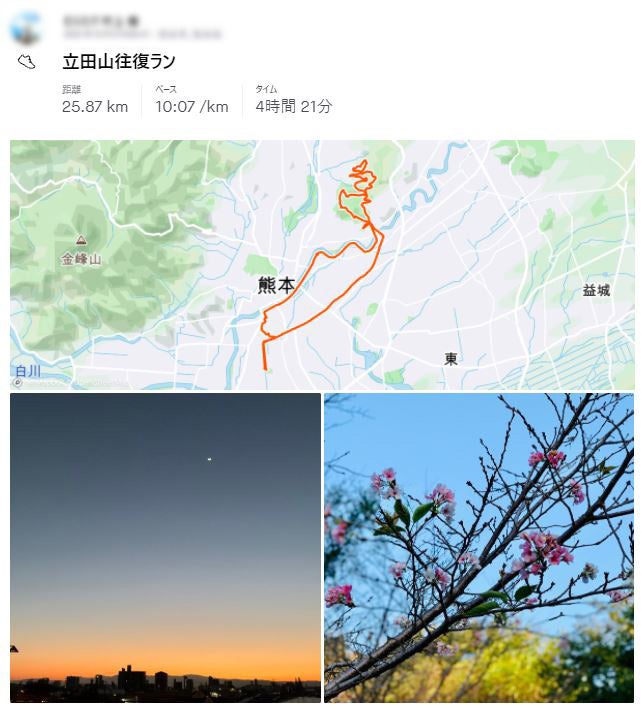Open the 立田山往復ラン activity title

[x=119, y=62]
